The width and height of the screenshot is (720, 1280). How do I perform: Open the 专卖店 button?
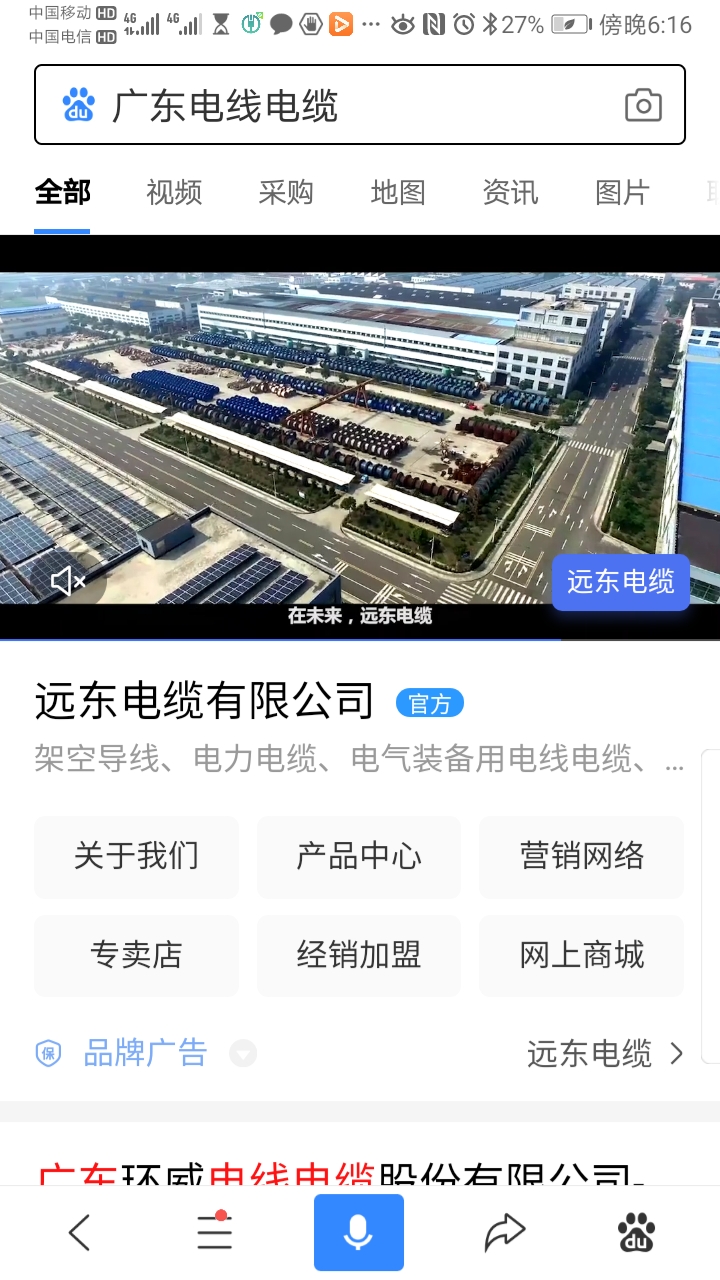click(136, 955)
